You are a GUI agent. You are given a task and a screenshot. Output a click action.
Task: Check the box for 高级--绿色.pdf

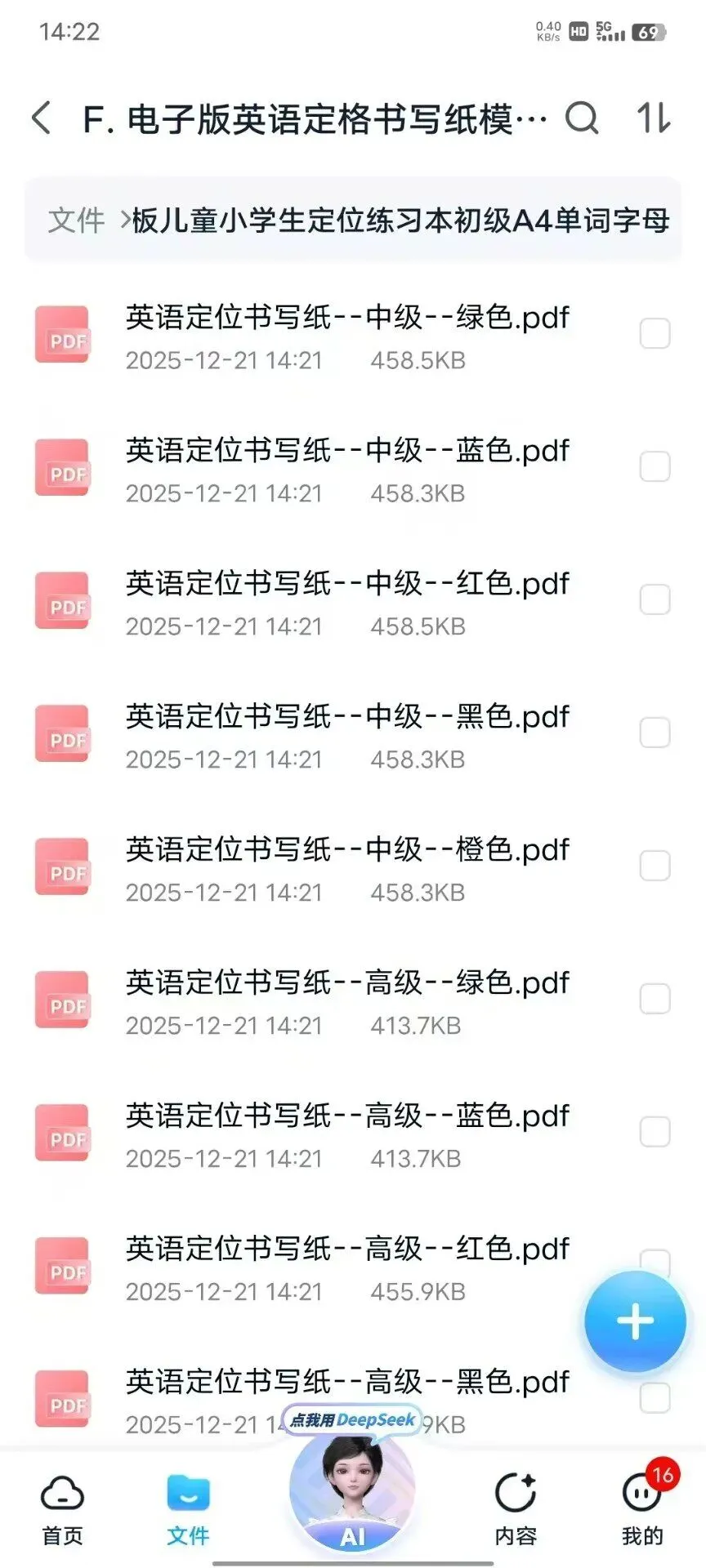[x=655, y=1000]
